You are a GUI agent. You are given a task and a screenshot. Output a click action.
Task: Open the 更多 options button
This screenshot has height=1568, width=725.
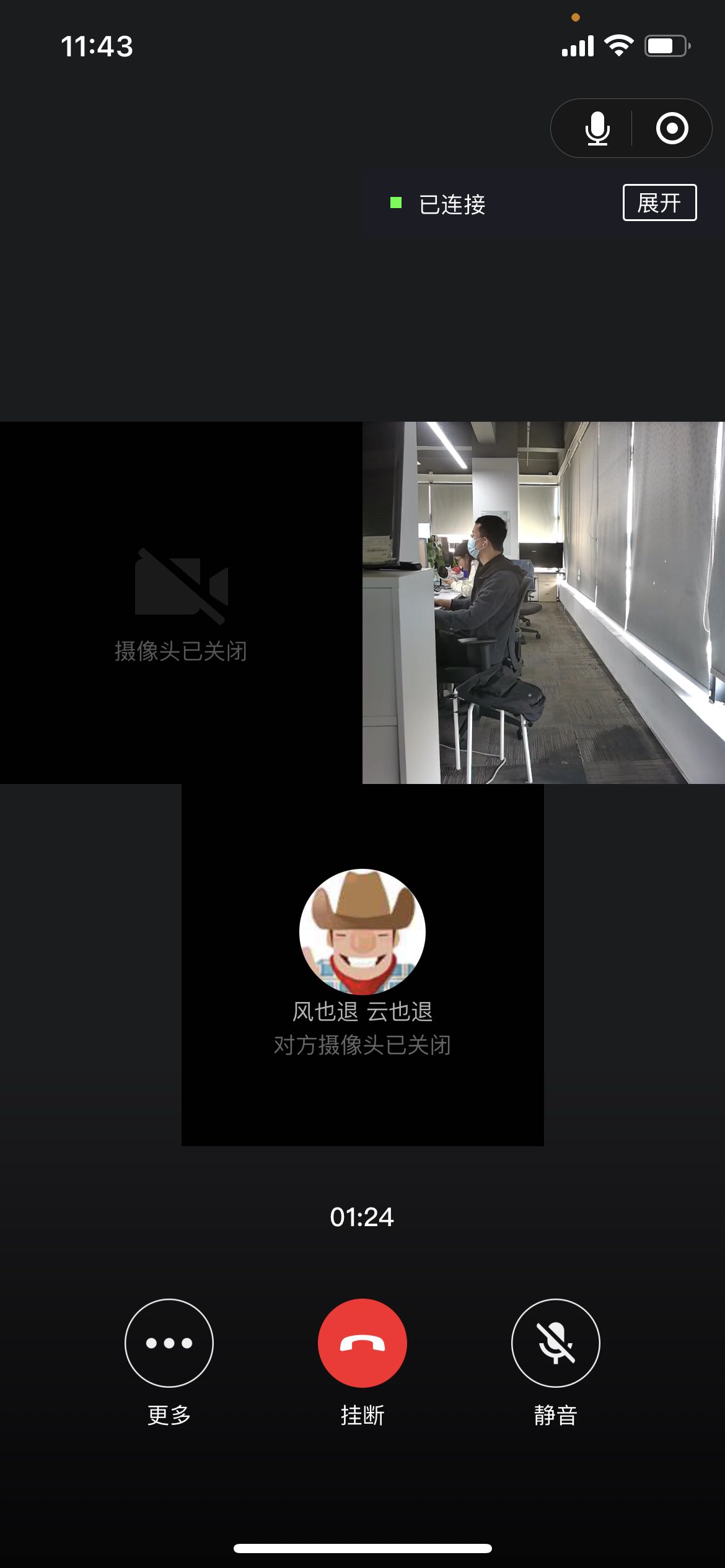pos(169,1343)
